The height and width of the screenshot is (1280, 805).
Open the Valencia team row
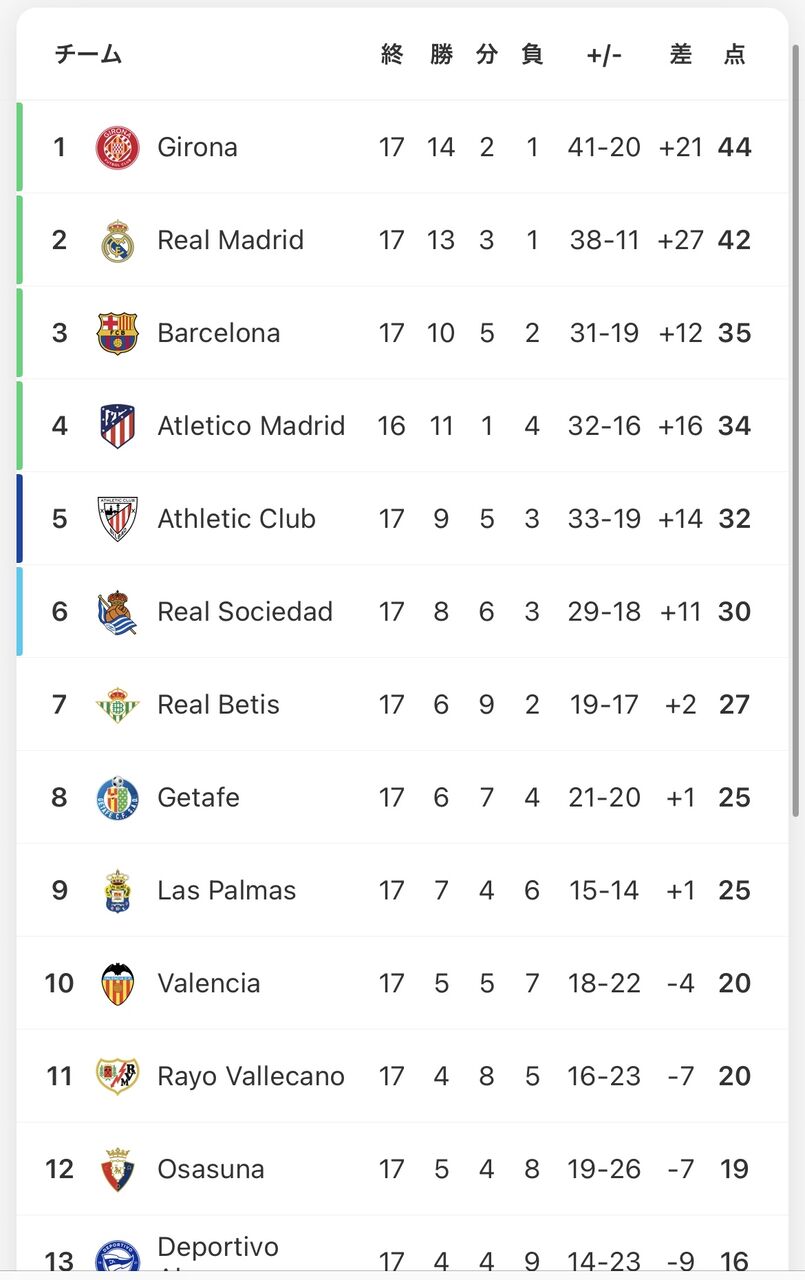point(208,984)
